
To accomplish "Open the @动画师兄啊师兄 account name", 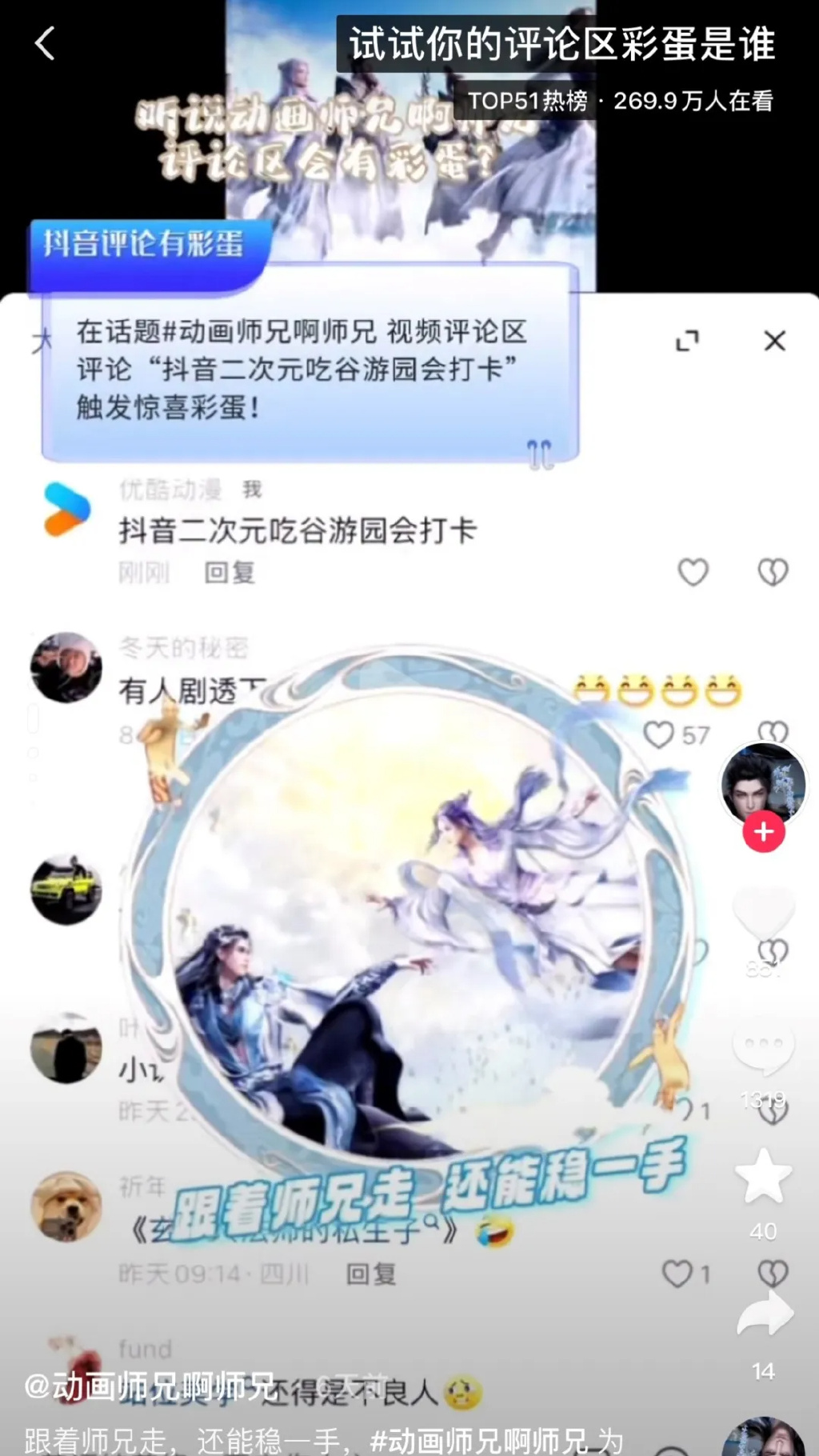I will point(150,1386).
